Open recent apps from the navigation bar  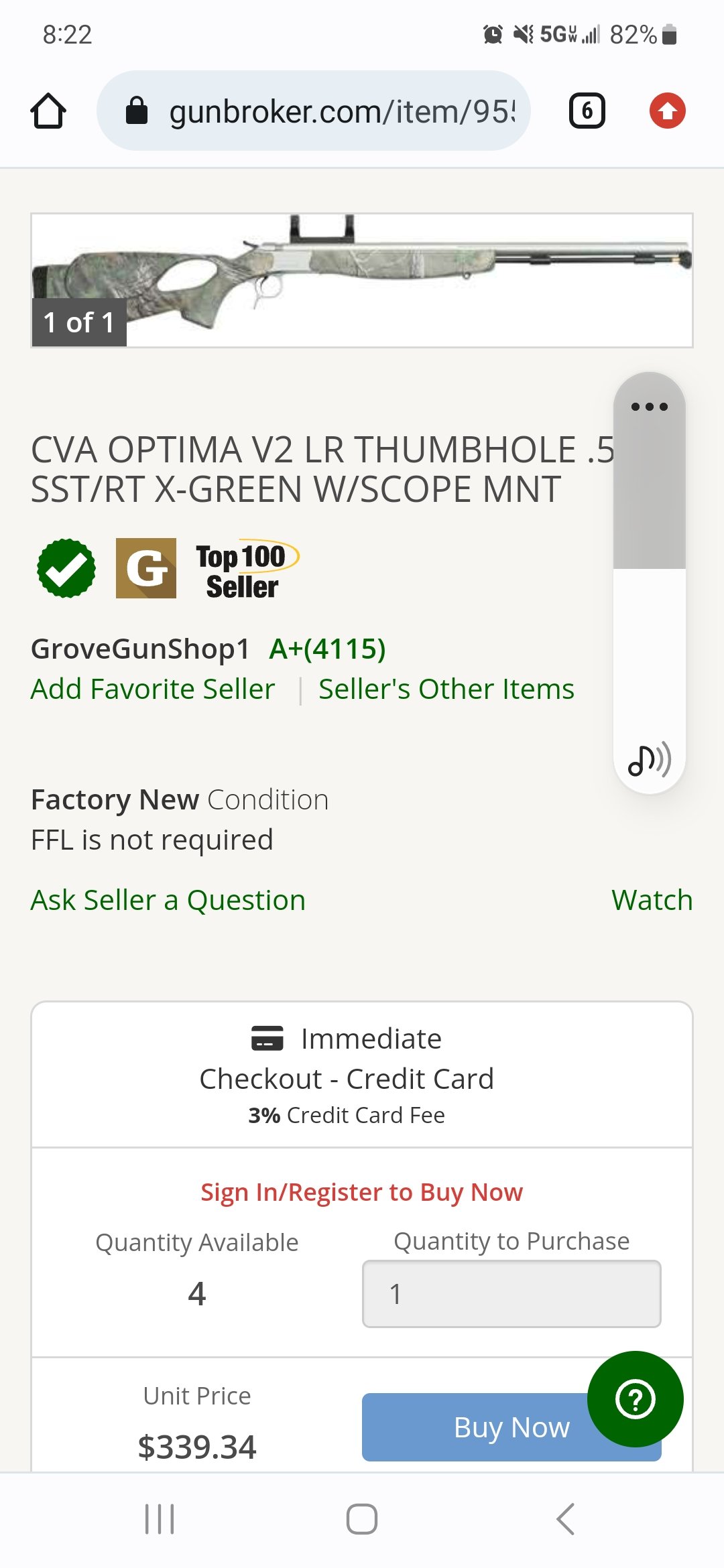click(x=160, y=1519)
